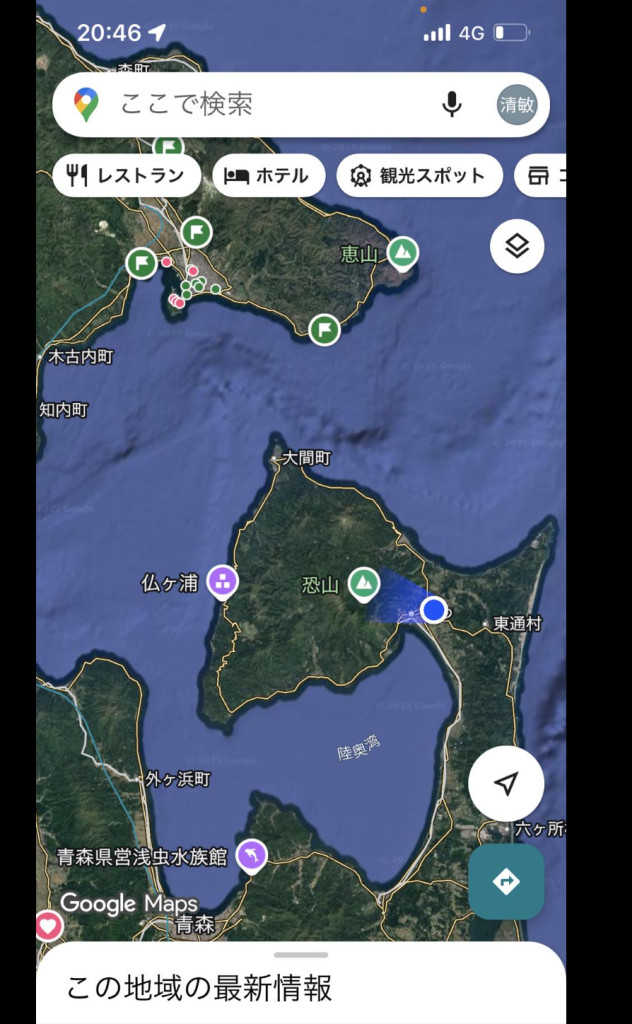The width and height of the screenshot is (632, 1024).
Task: Filter map by レストラン chip
Action: pos(127,176)
